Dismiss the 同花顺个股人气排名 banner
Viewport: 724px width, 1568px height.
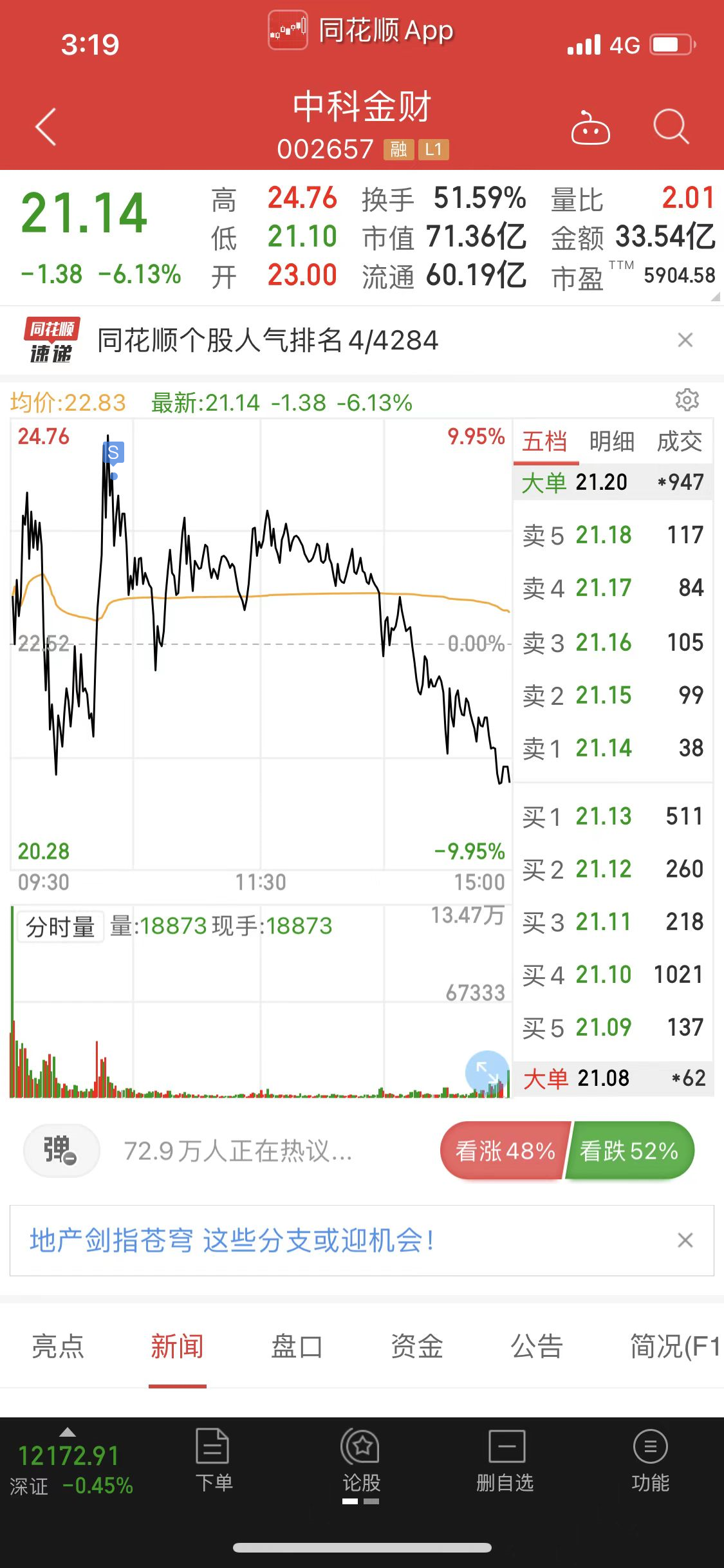685,340
